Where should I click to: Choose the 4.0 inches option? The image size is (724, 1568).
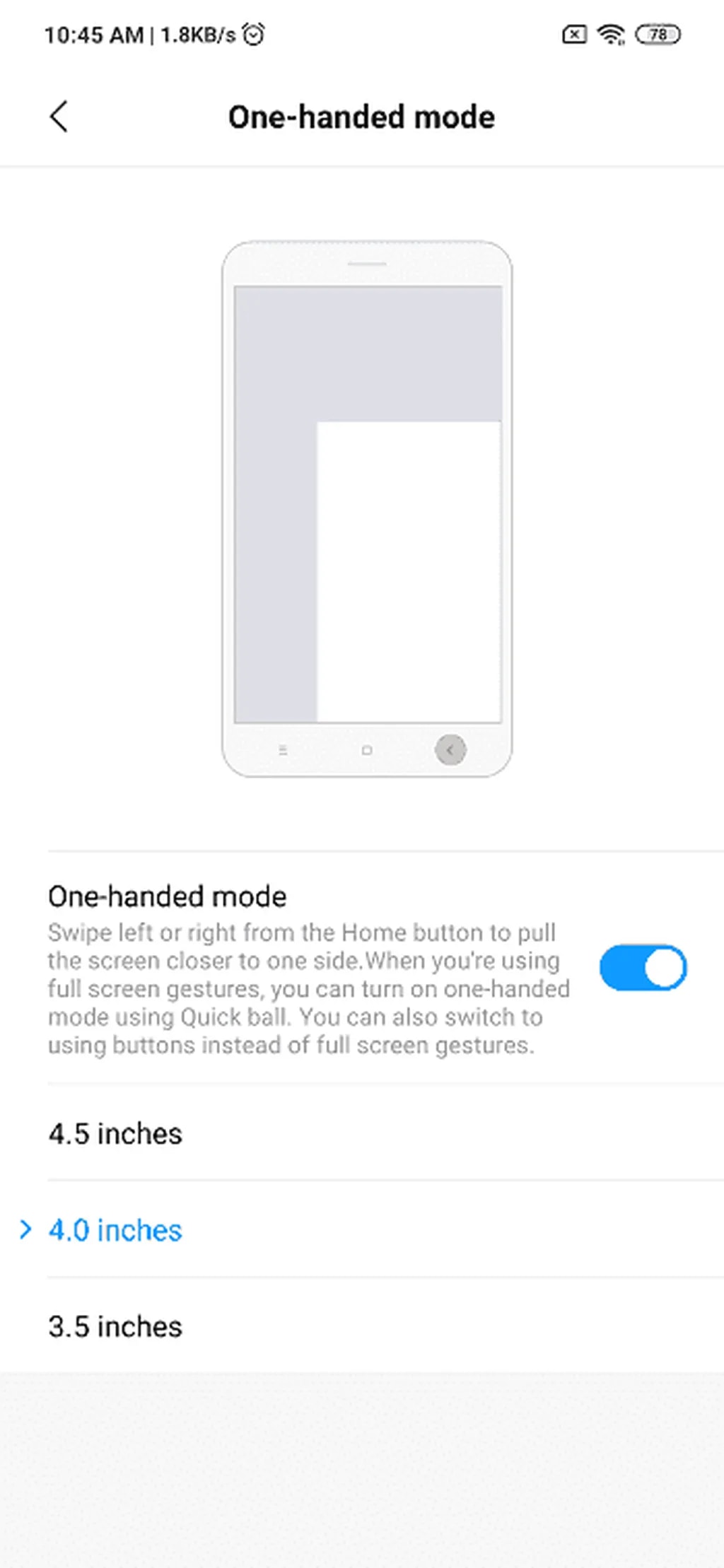(x=115, y=1231)
